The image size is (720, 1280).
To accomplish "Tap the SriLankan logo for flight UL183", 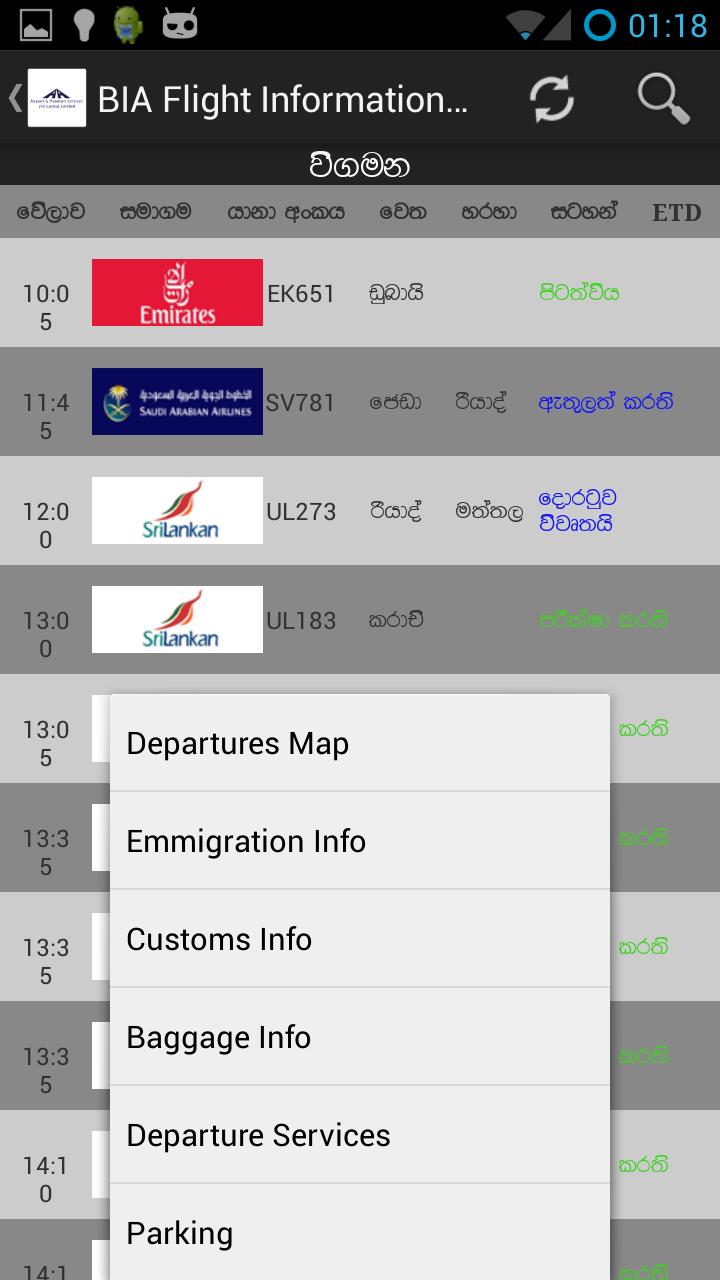I will (x=177, y=619).
